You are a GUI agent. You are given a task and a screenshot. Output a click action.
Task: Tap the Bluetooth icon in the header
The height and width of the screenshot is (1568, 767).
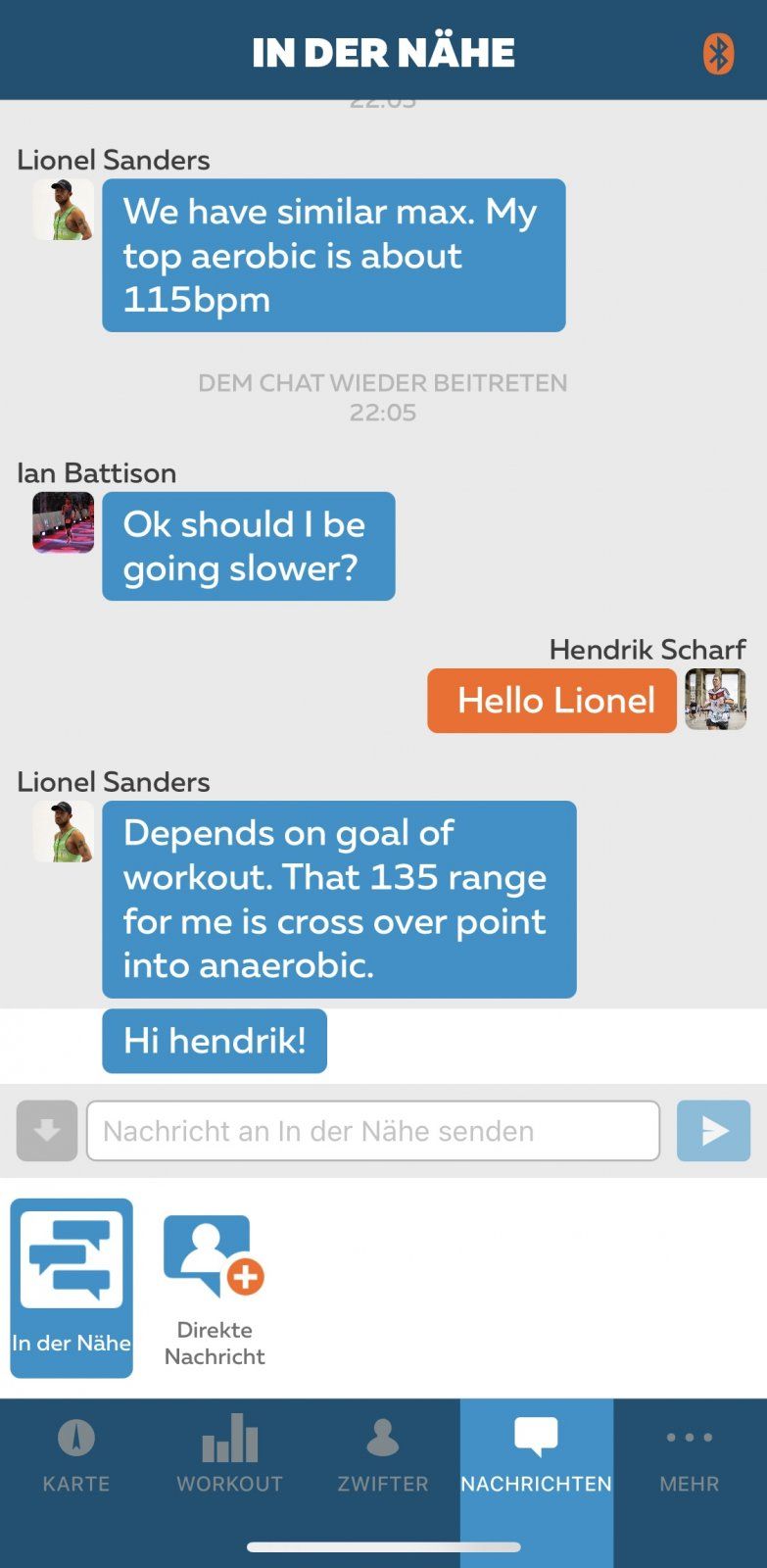coord(718,53)
